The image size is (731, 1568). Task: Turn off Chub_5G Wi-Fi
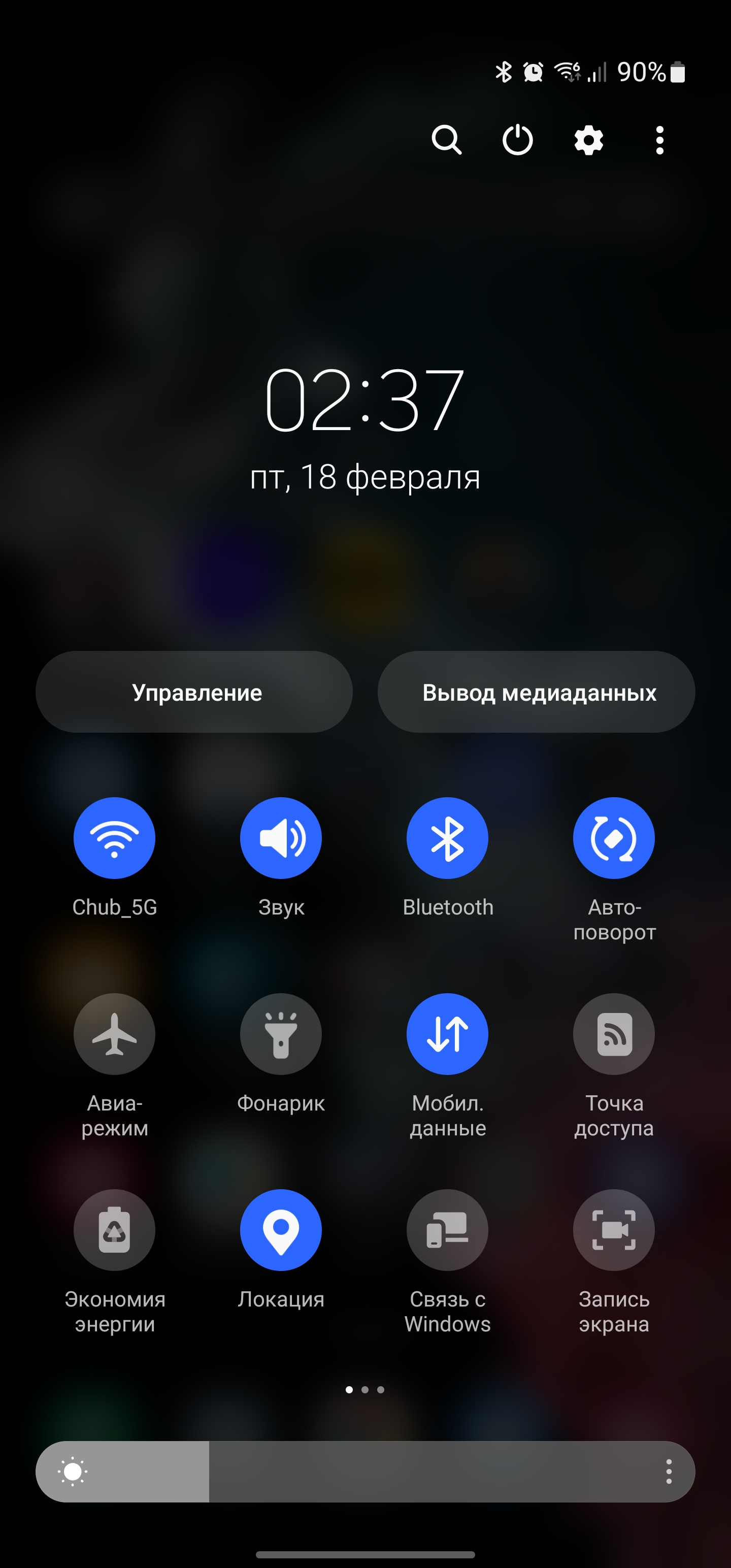[114, 838]
